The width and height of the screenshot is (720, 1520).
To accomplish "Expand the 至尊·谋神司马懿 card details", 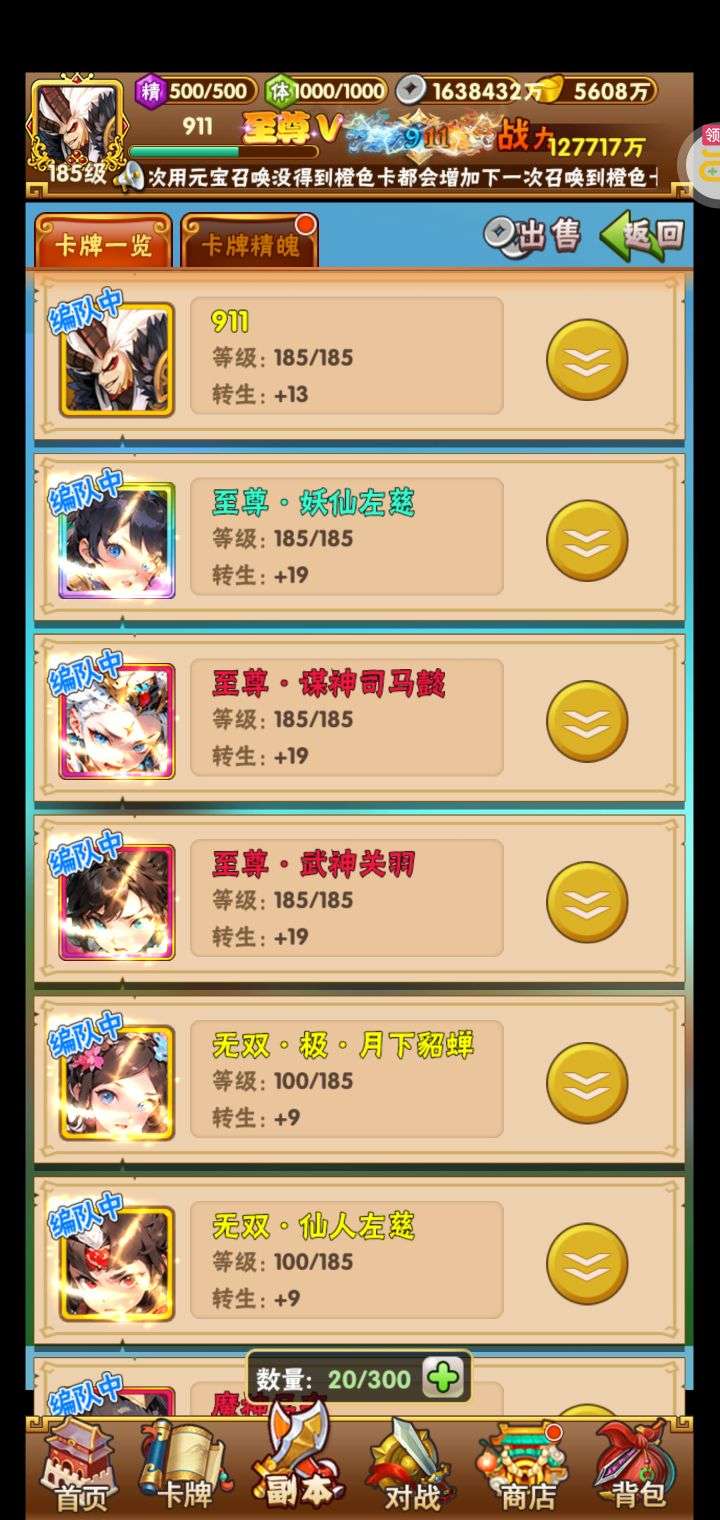I will (587, 722).
